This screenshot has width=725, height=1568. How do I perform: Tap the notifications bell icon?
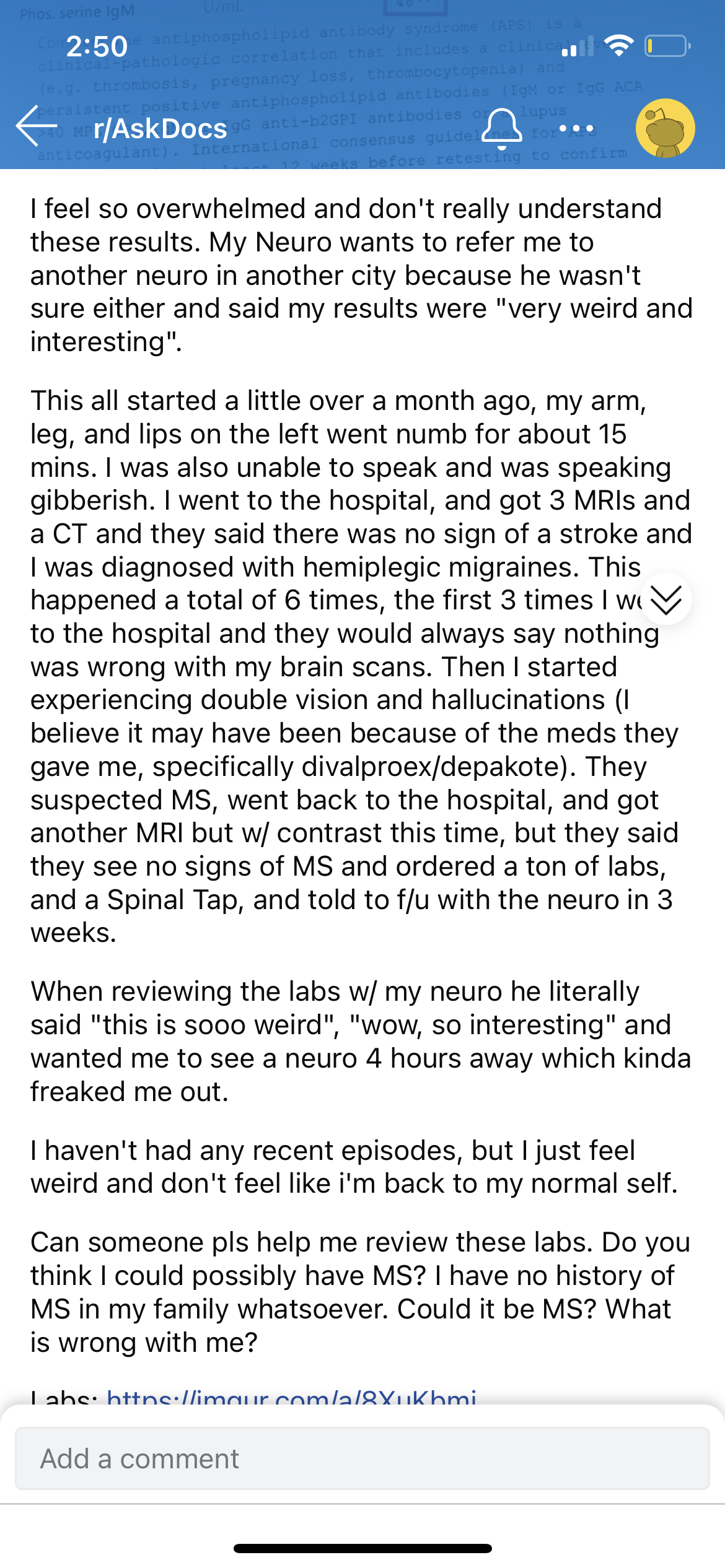[x=501, y=129]
